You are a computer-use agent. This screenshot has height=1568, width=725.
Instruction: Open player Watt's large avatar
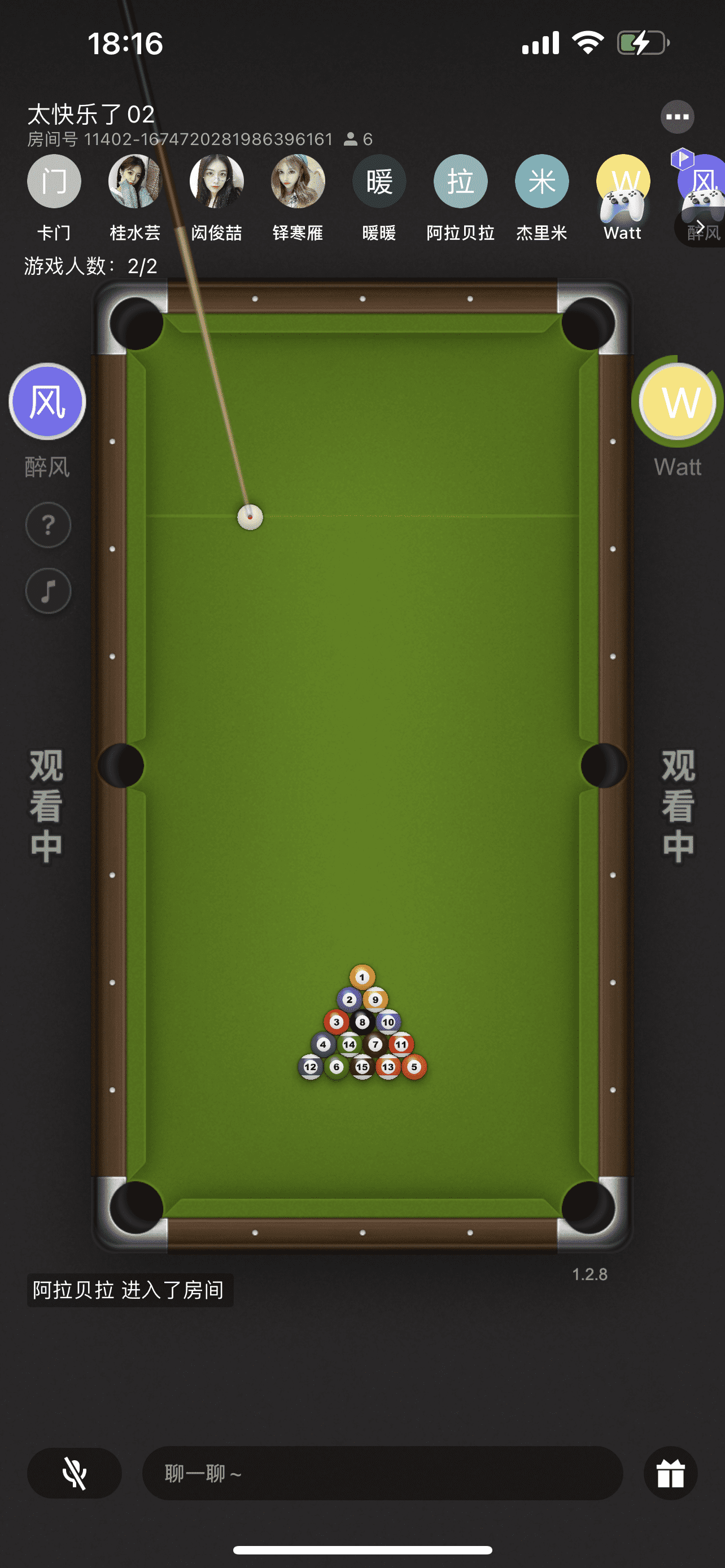coord(678,402)
